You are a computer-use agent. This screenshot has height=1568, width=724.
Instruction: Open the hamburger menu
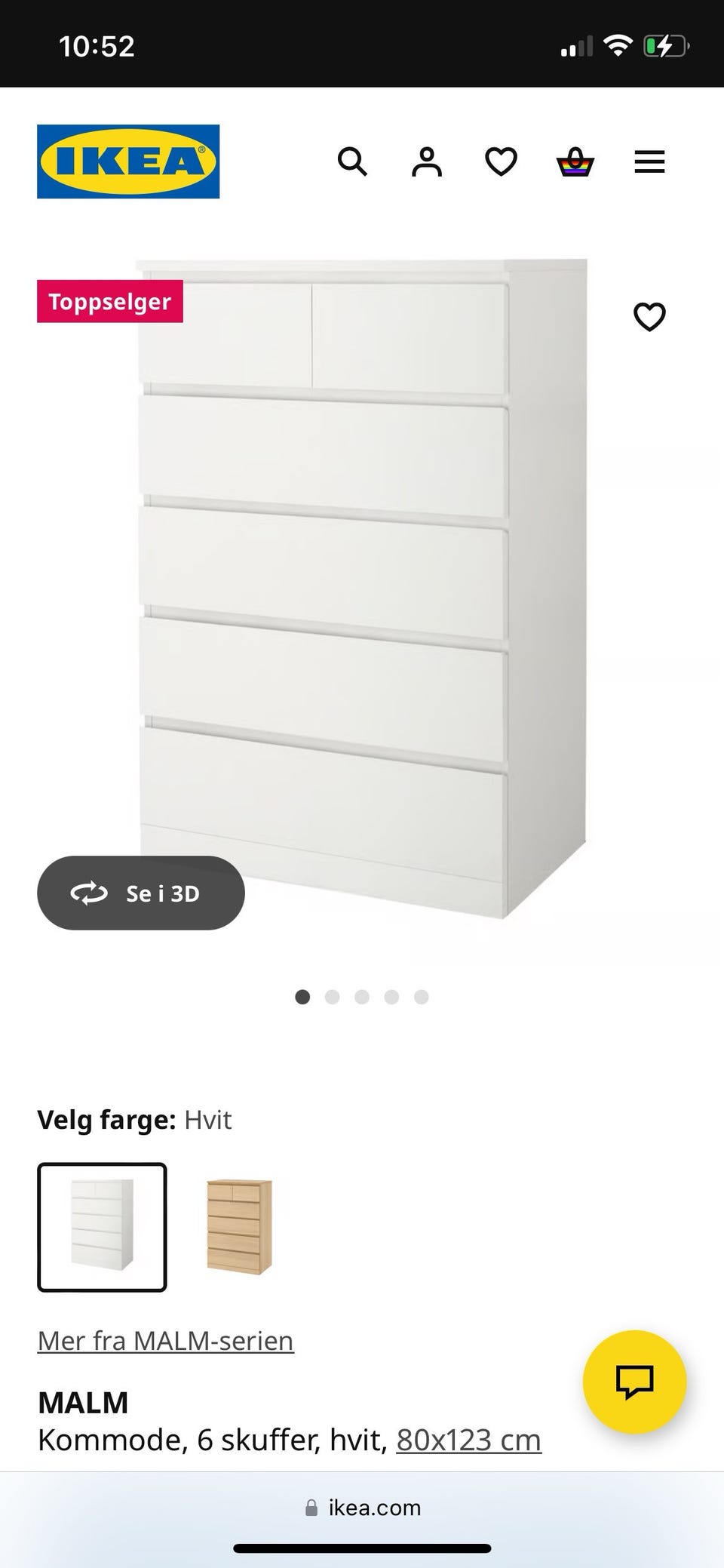tap(649, 161)
